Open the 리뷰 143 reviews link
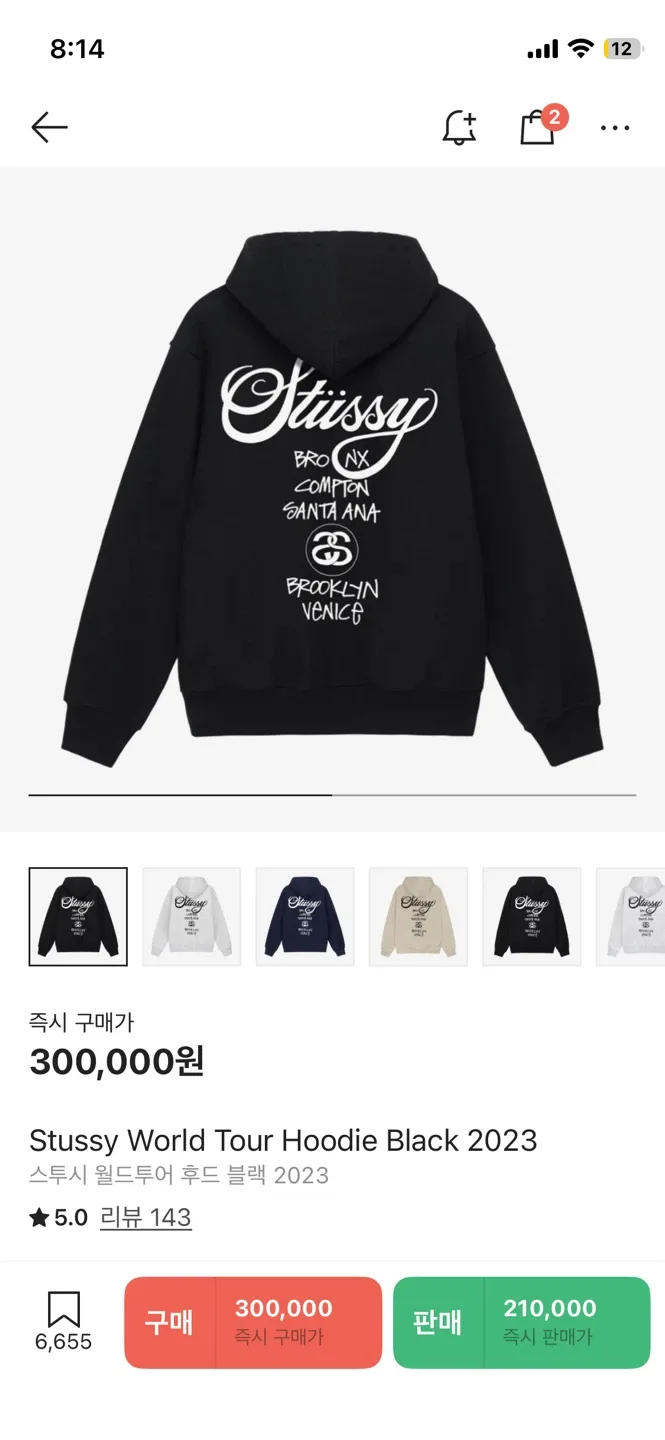 (145, 1217)
